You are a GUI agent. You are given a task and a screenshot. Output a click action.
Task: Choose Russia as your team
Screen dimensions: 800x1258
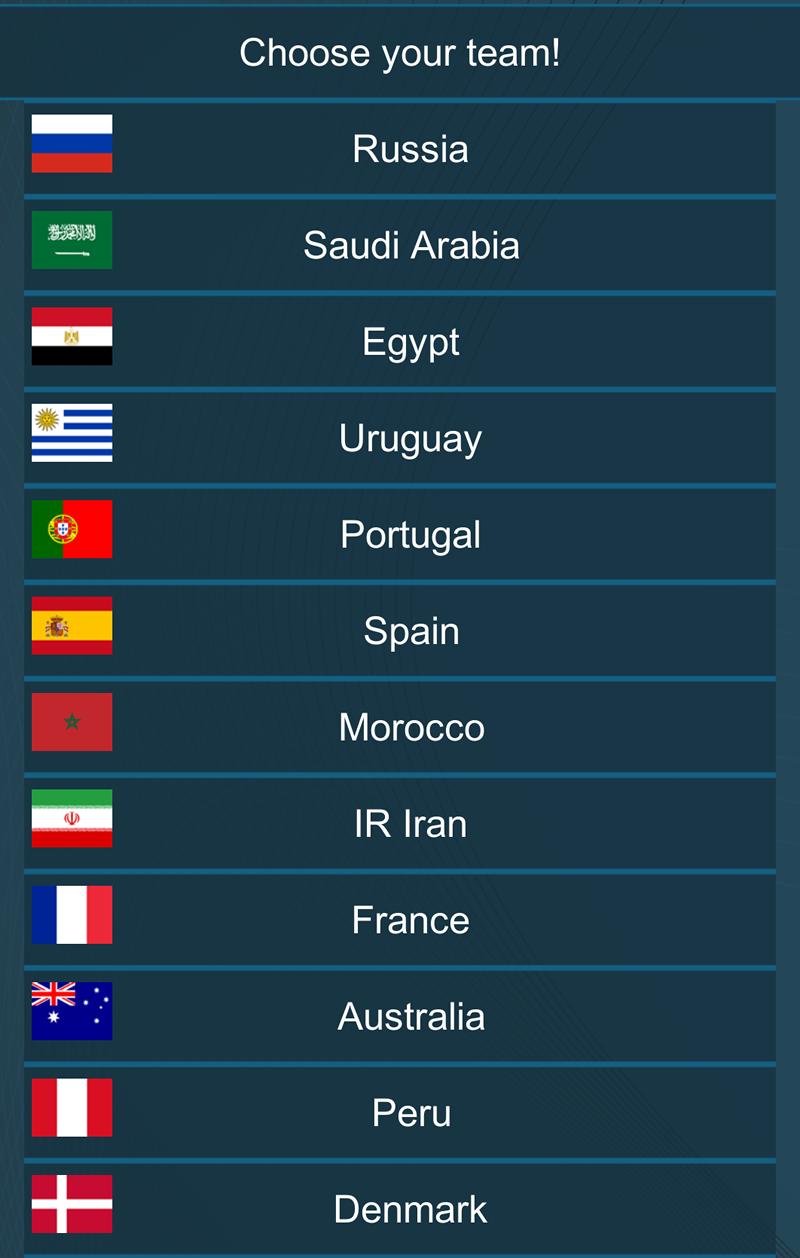click(410, 148)
